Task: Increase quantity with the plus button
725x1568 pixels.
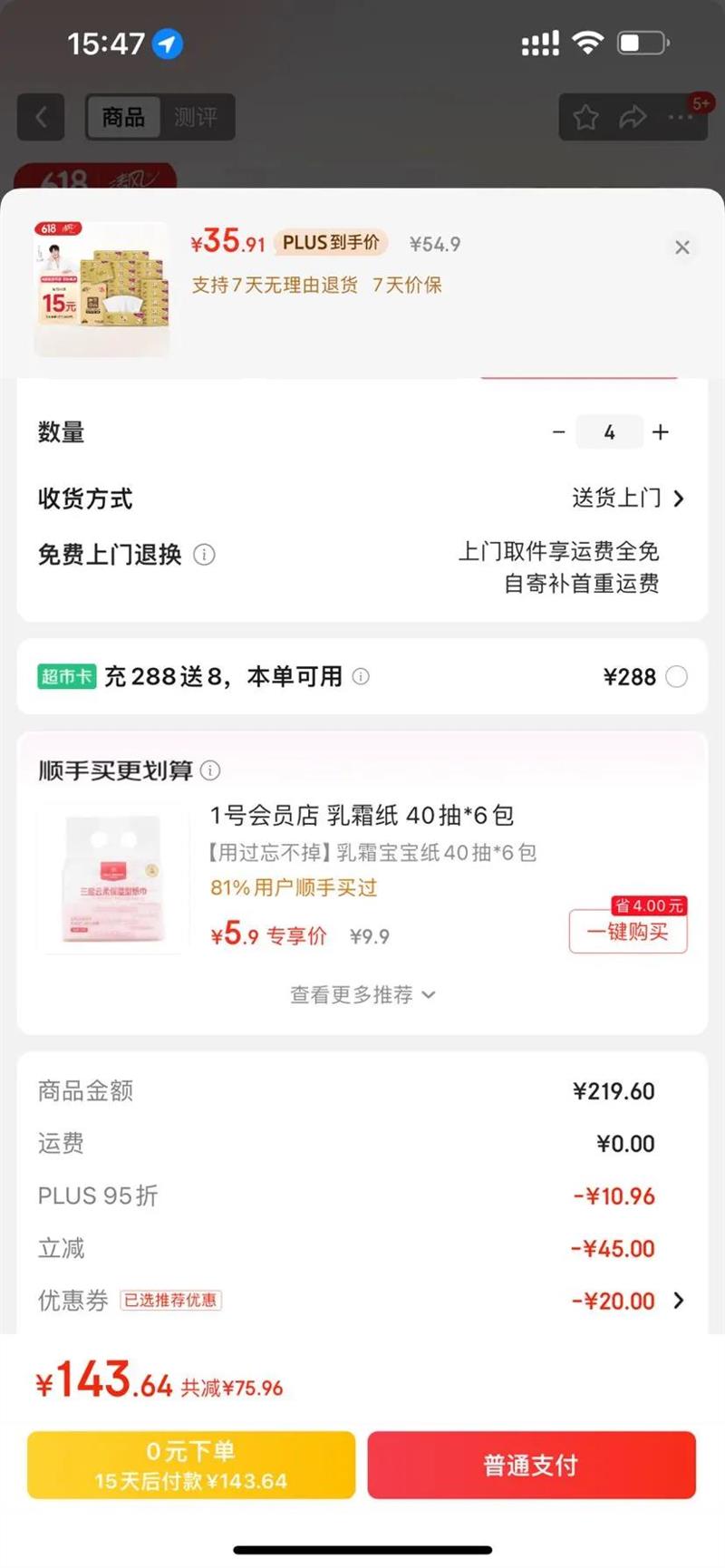Action: coord(661,432)
